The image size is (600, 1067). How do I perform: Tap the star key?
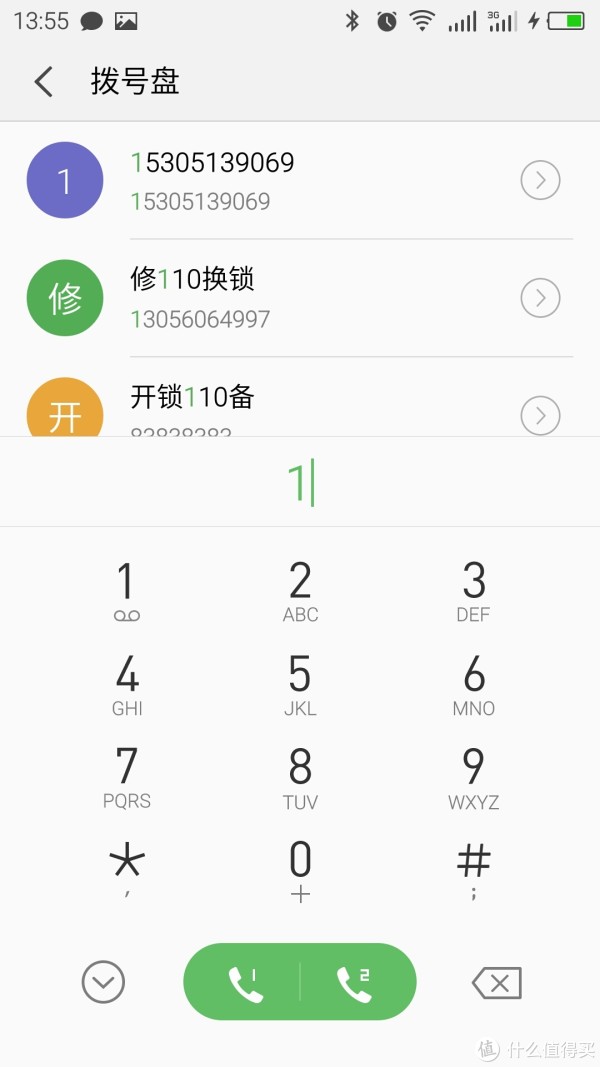(x=127, y=870)
